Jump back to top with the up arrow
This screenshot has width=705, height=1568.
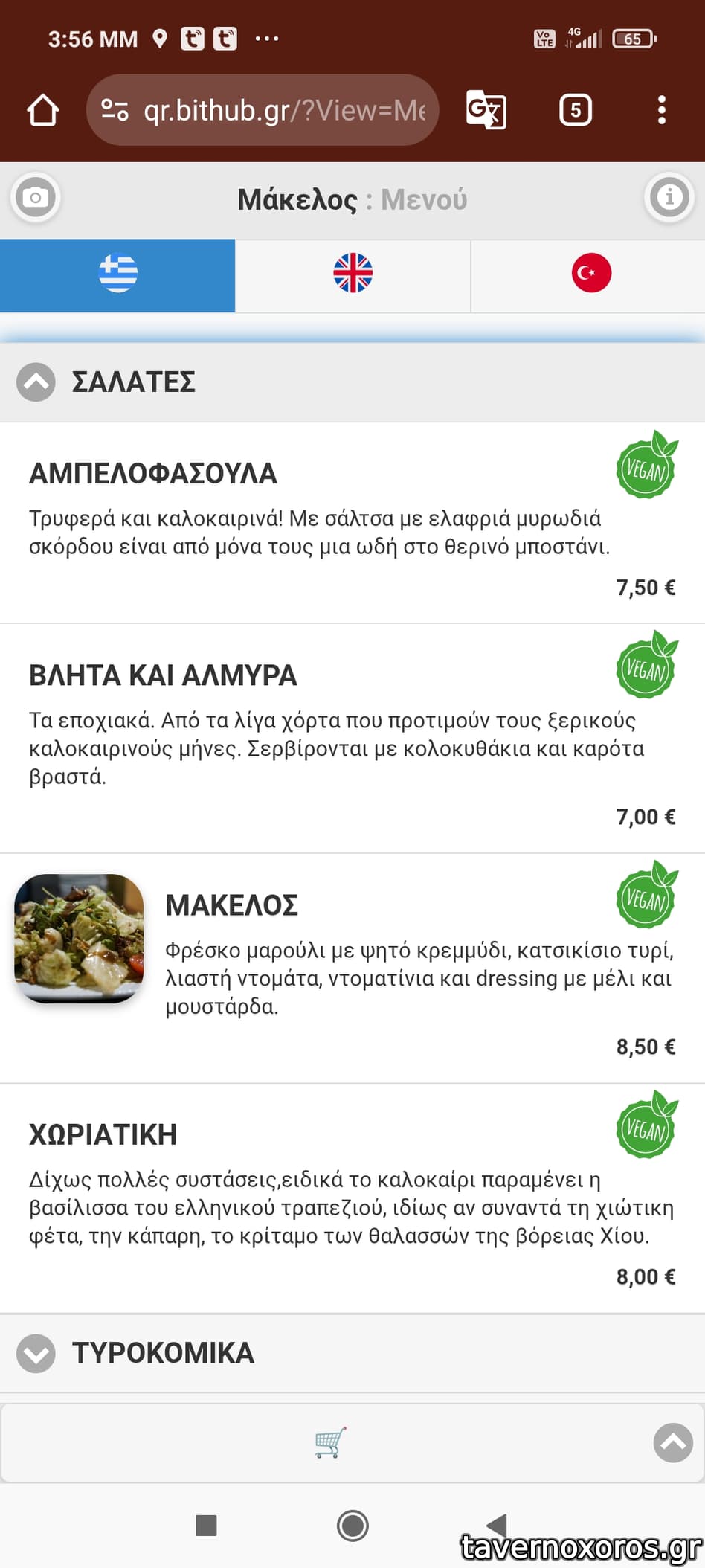[x=672, y=1443]
